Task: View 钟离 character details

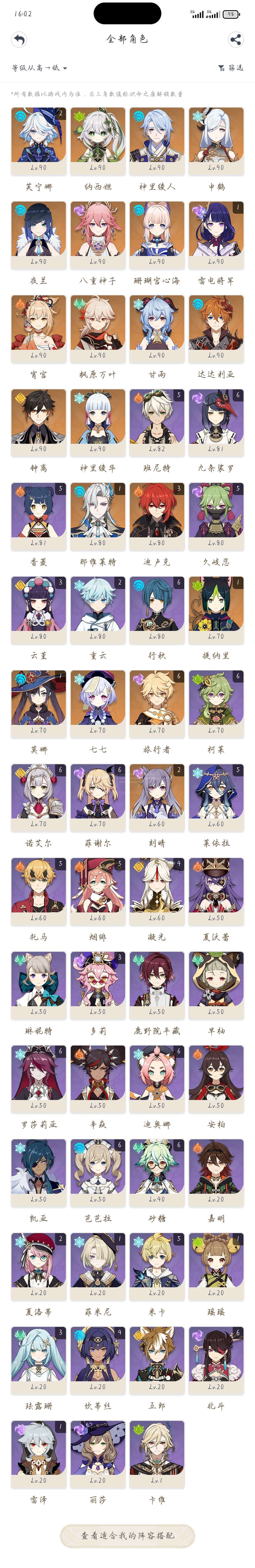Action: (x=38, y=421)
